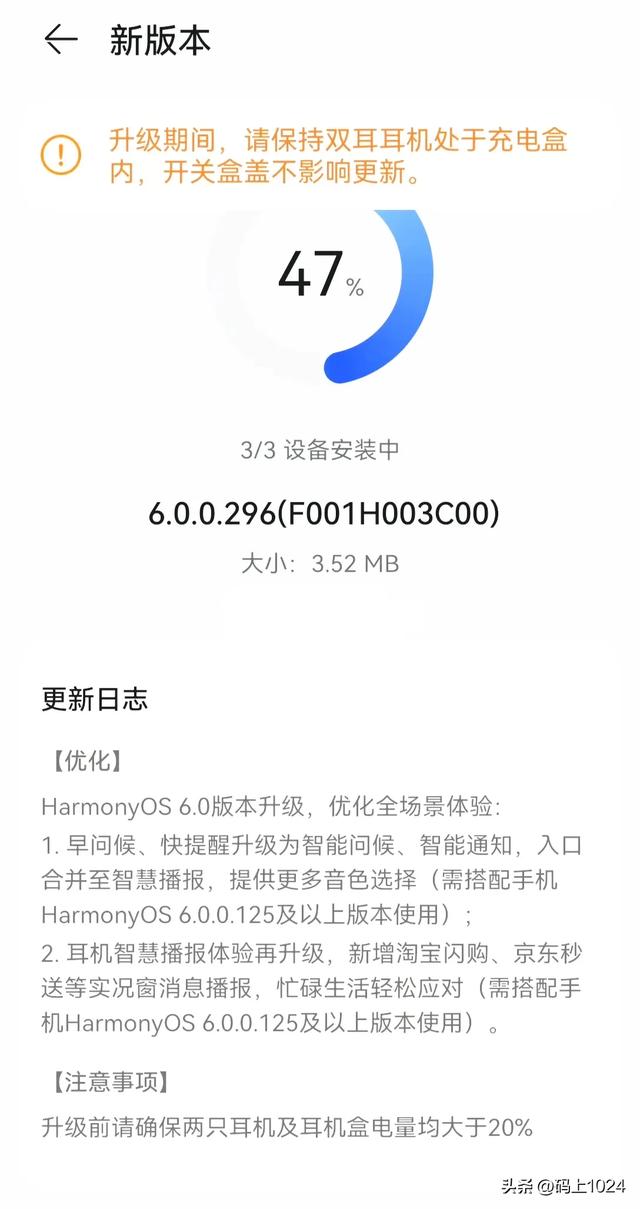Viewport: 640px width, 1209px height.
Task: Go back from the 新版本 page
Action: pyautogui.click(x=60, y=40)
